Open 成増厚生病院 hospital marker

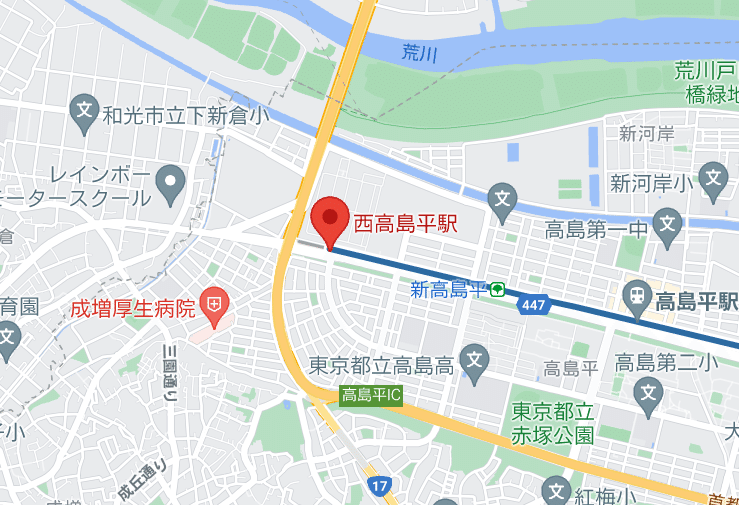213,301
